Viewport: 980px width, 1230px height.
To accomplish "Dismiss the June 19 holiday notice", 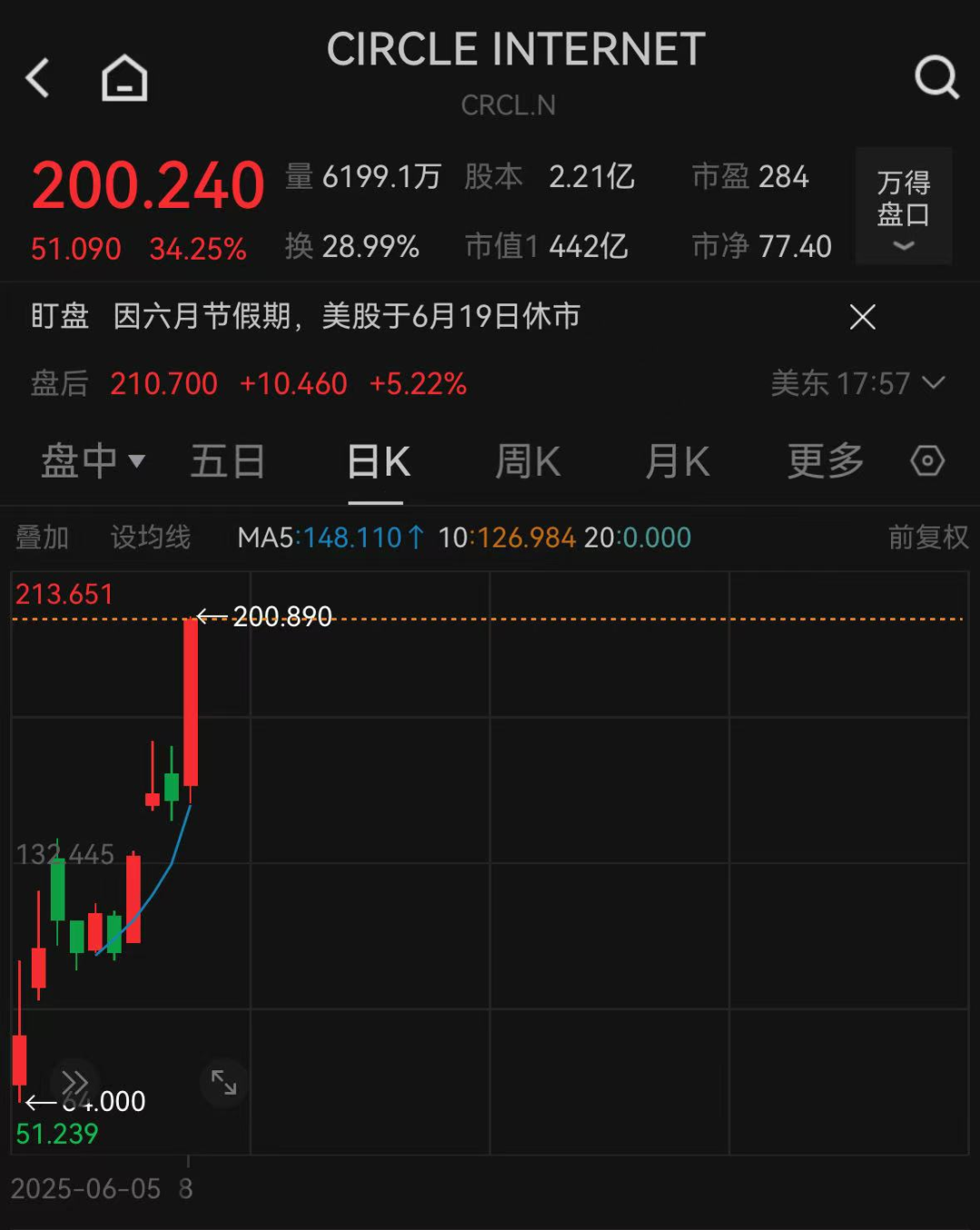I will [862, 318].
